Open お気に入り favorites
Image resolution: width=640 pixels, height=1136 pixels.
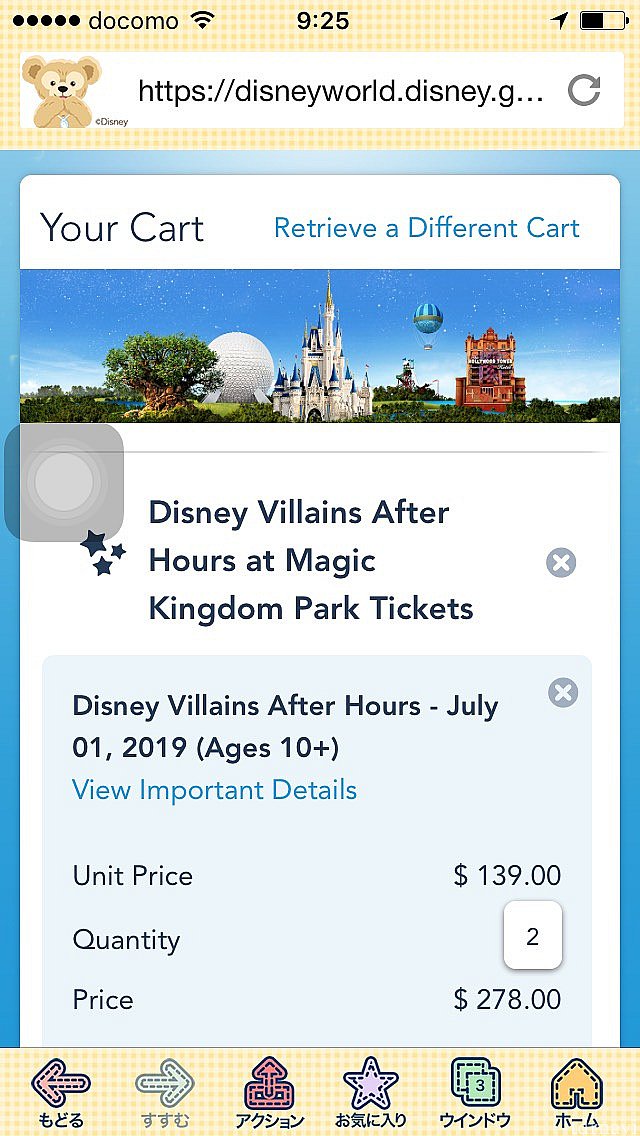tap(371, 1094)
